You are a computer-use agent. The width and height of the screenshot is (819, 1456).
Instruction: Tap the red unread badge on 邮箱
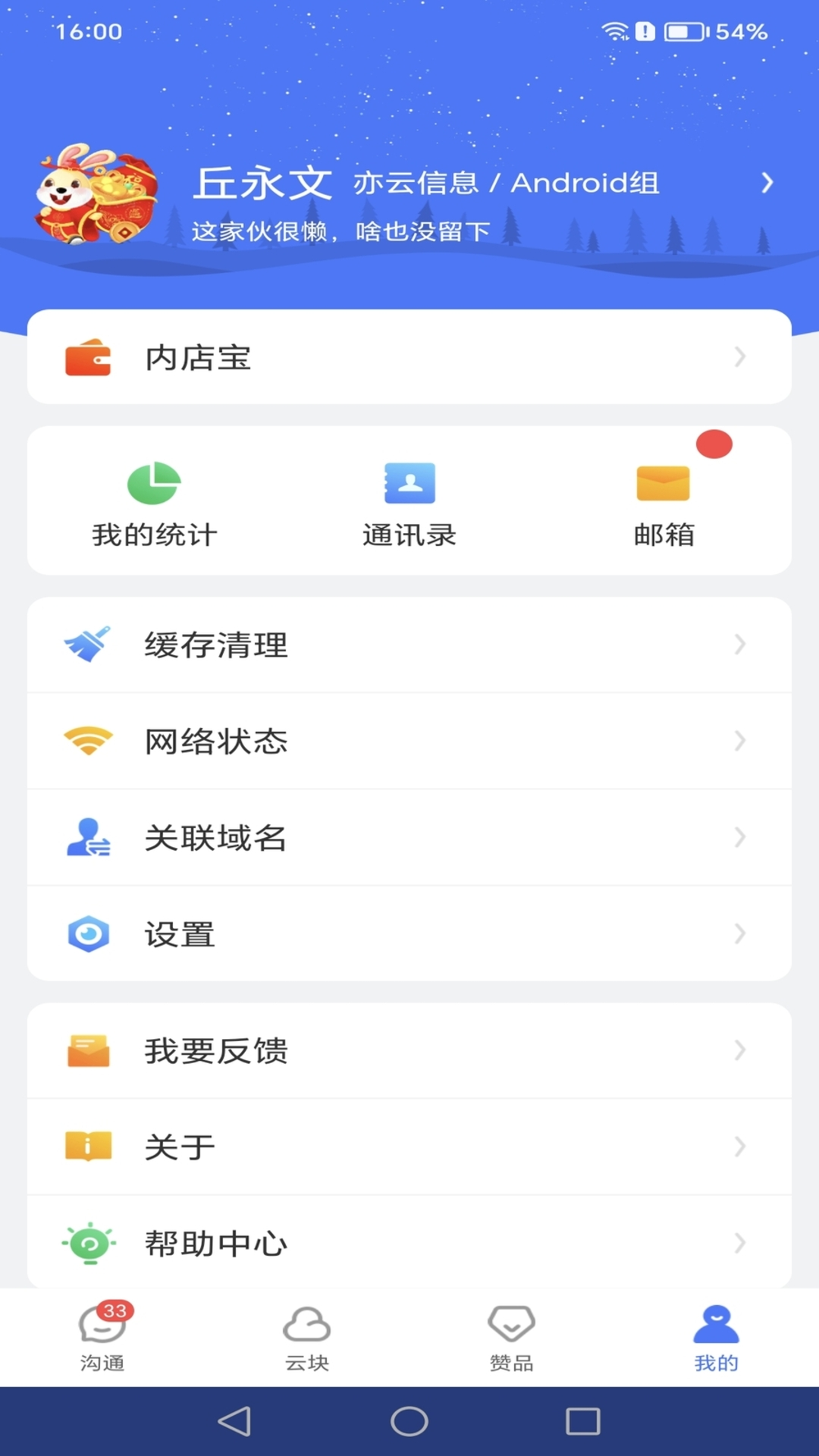pyautogui.click(x=714, y=444)
